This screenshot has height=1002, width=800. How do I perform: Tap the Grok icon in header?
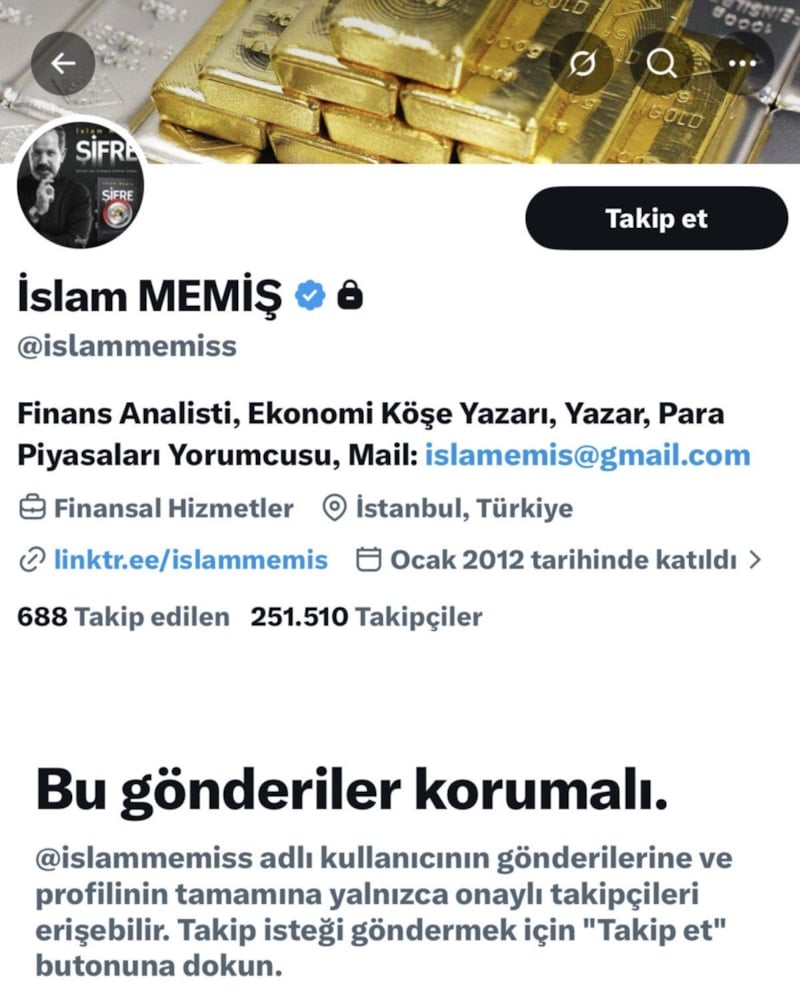click(x=581, y=64)
